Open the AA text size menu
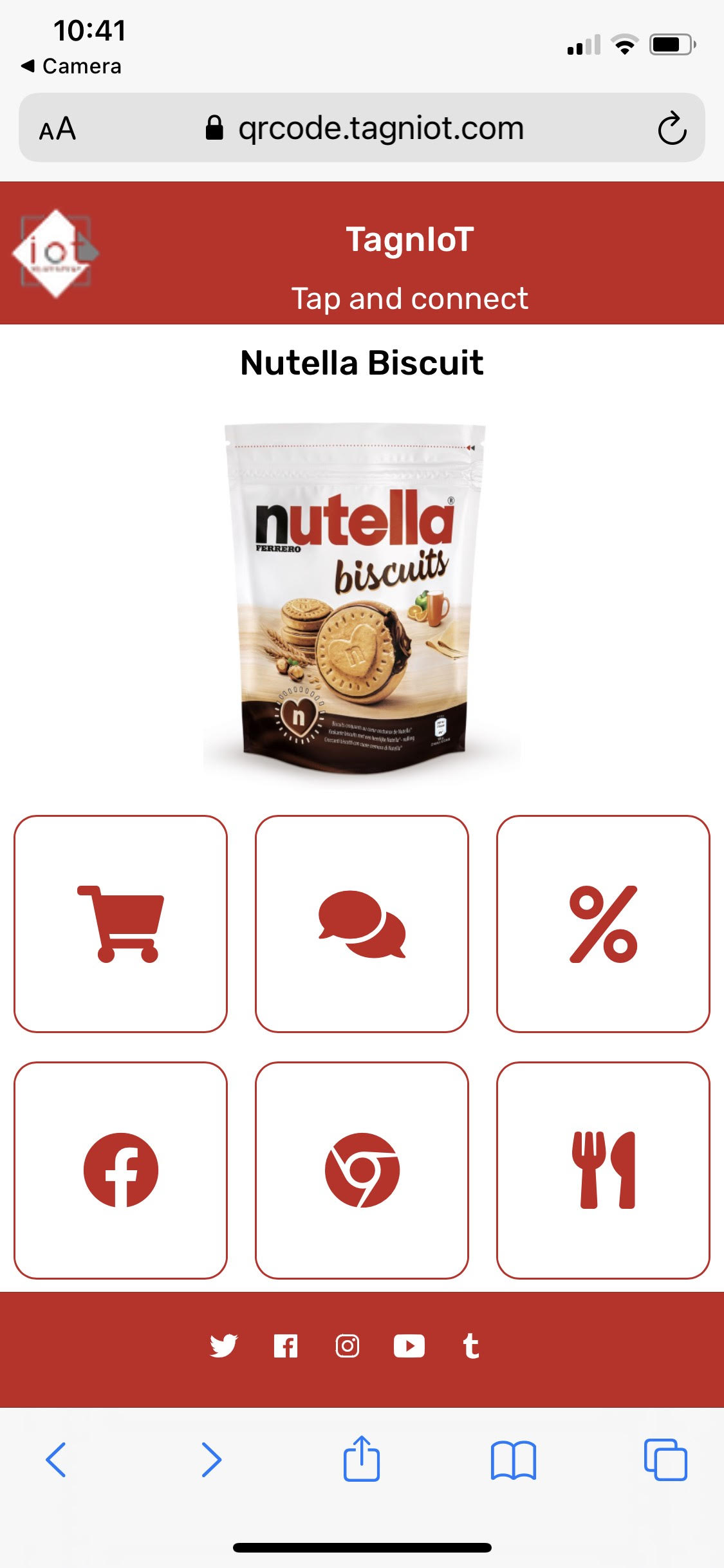The width and height of the screenshot is (724, 1568). (x=58, y=129)
